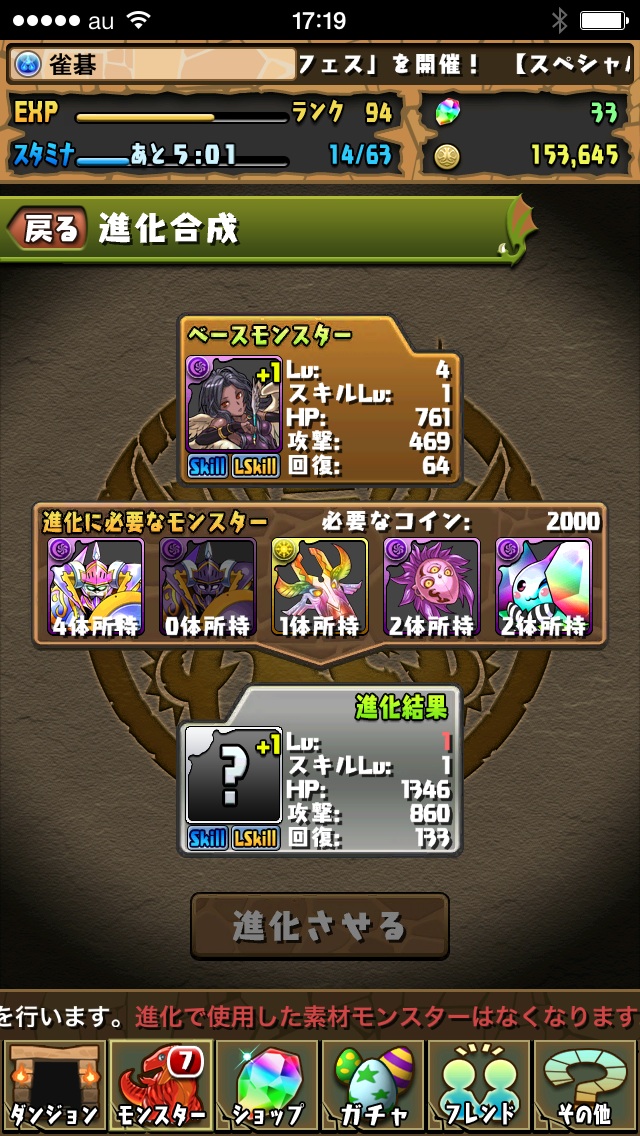
Task: Tap the material monster with 1体所持
Action: coord(320,587)
